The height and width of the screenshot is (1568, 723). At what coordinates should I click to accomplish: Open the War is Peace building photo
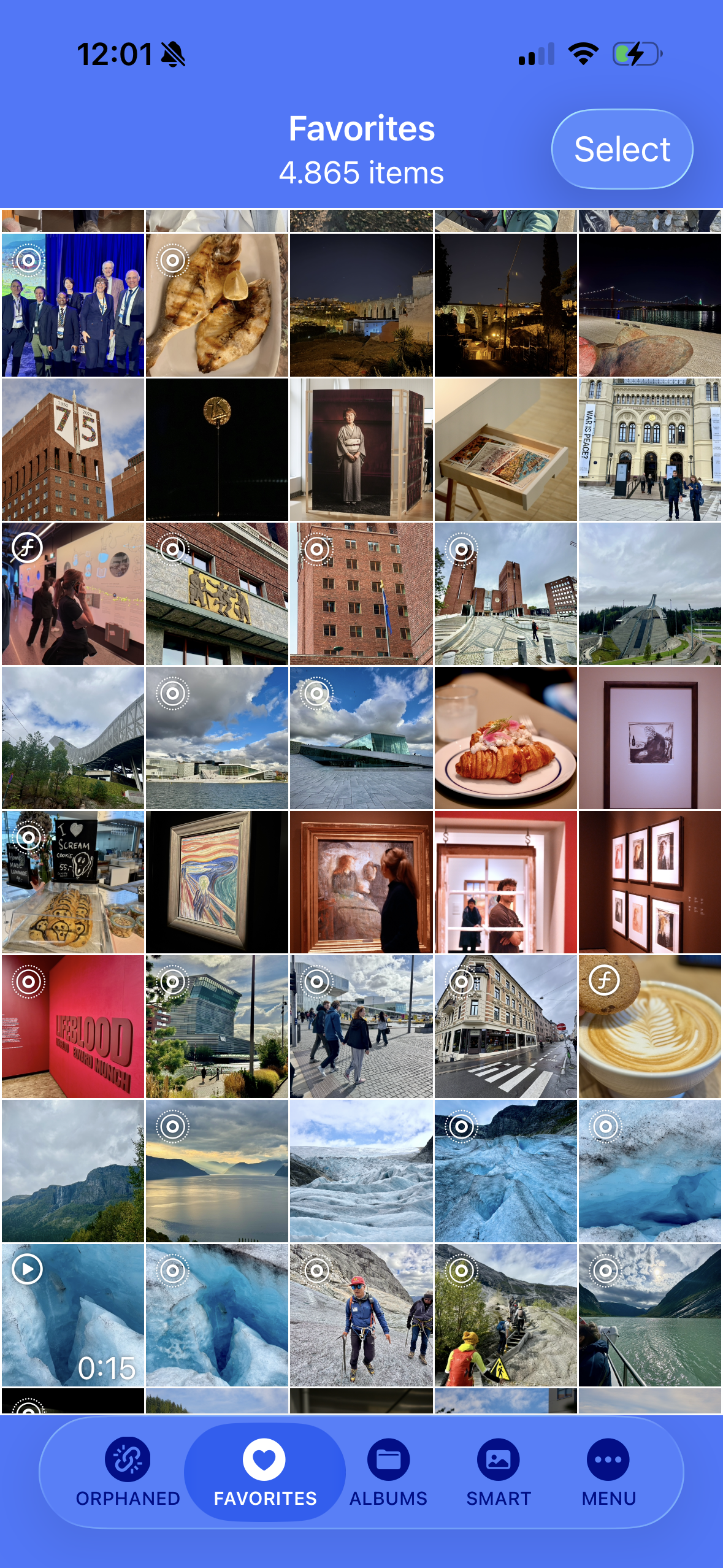click(x=650, y=450)
